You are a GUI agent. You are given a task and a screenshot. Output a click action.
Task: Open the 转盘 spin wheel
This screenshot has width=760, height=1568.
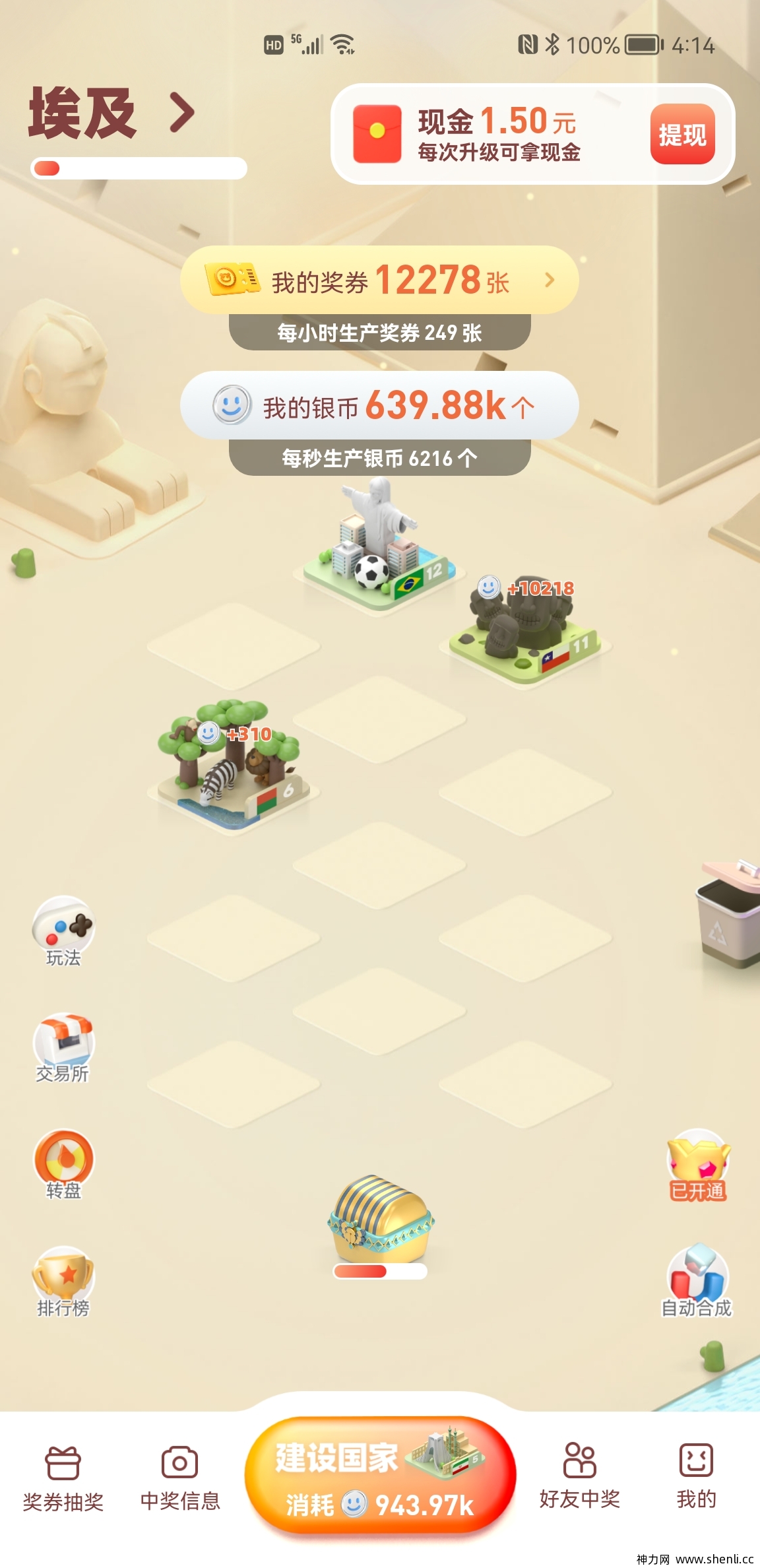63,1163
